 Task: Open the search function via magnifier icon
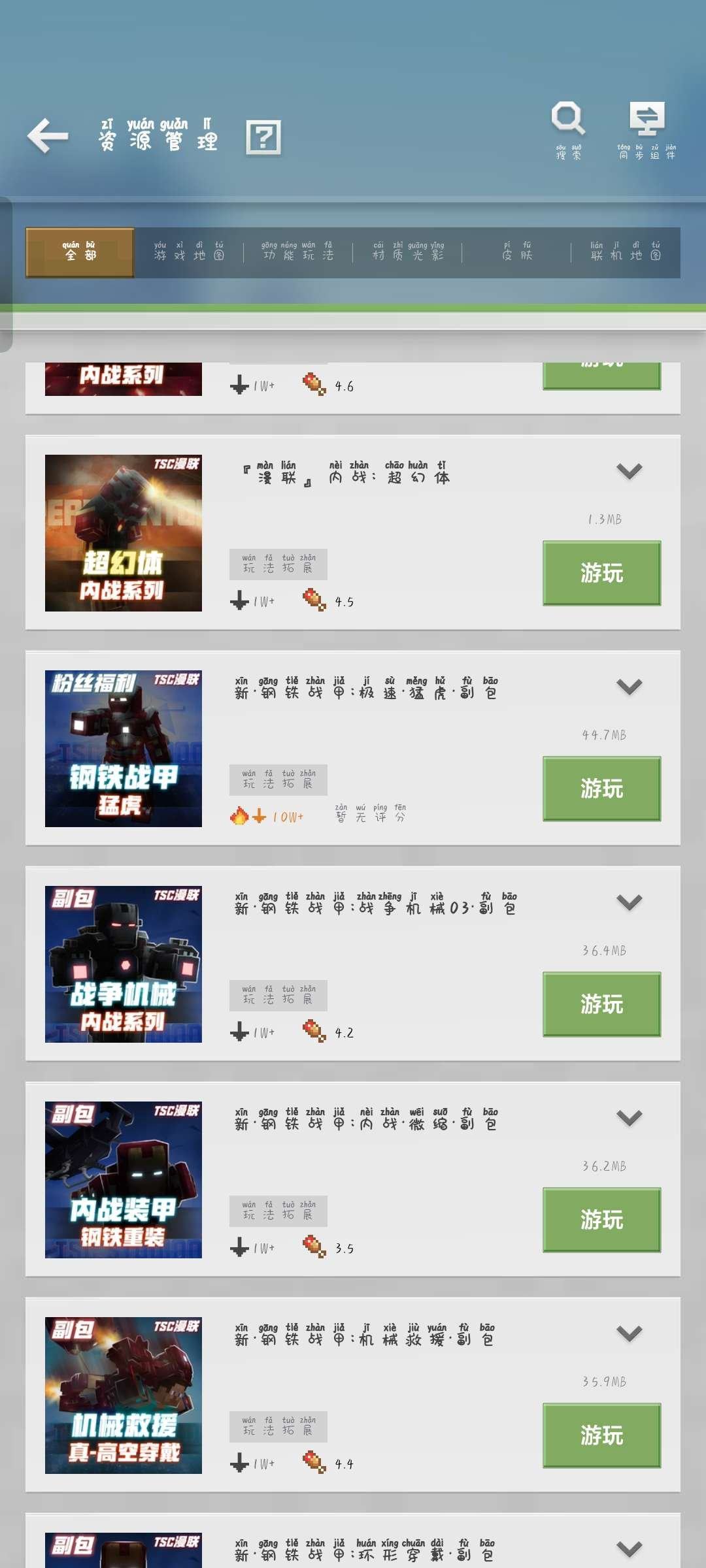tap(568, 121)
